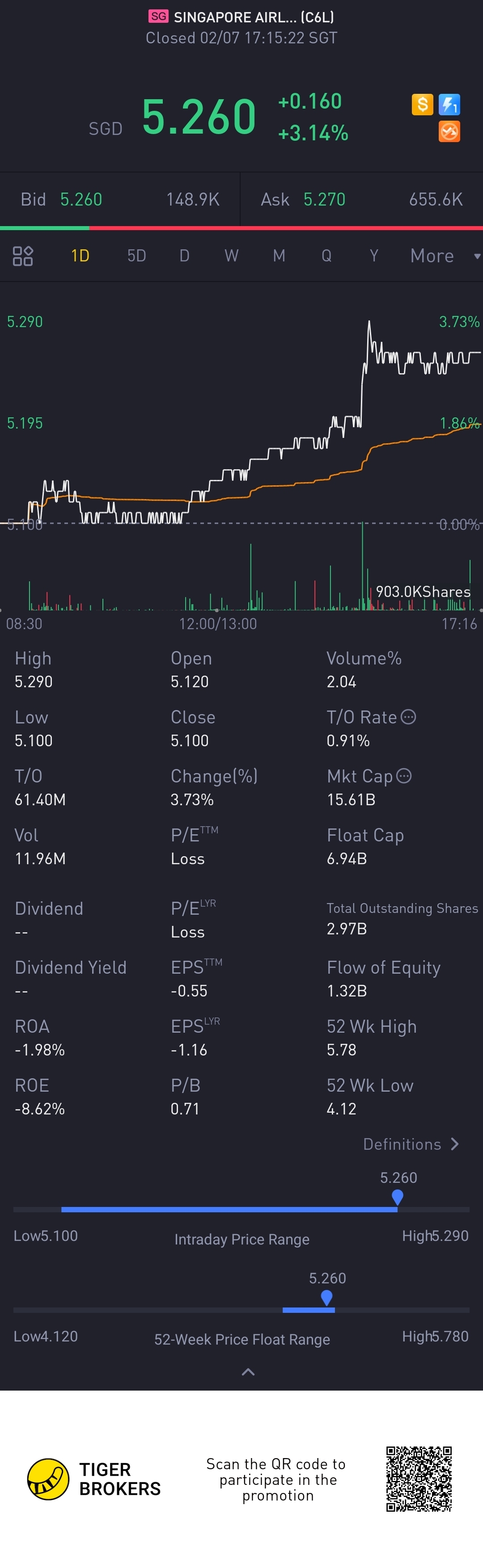Image resolution: width=483 pixels, height=1568 pixels.
Task: Tap the info icon beside T/O Rate
Action: 409,717
